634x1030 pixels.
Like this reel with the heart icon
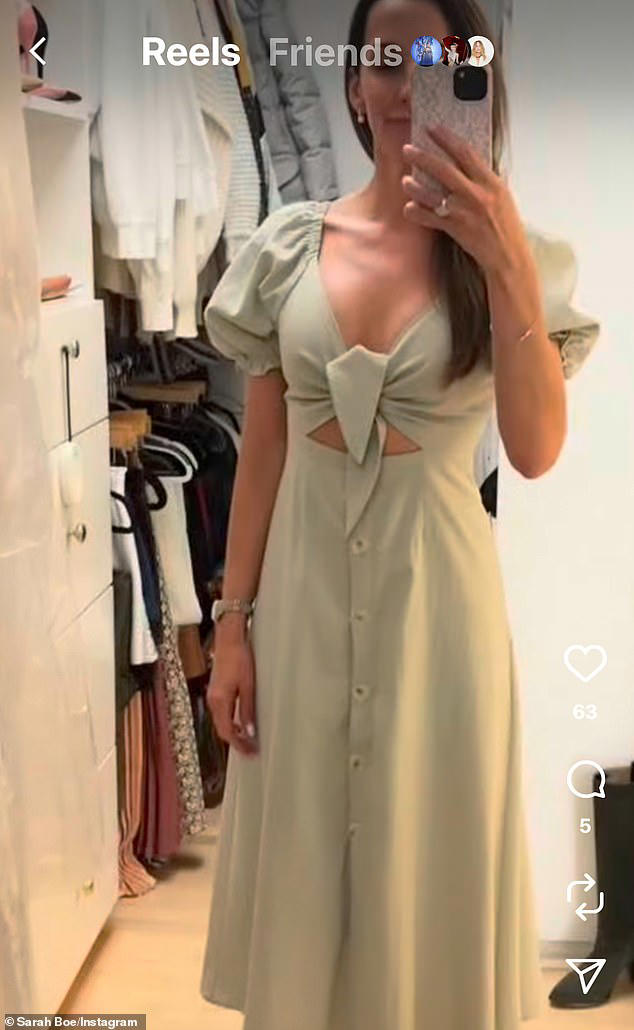[x=585, y=663]
